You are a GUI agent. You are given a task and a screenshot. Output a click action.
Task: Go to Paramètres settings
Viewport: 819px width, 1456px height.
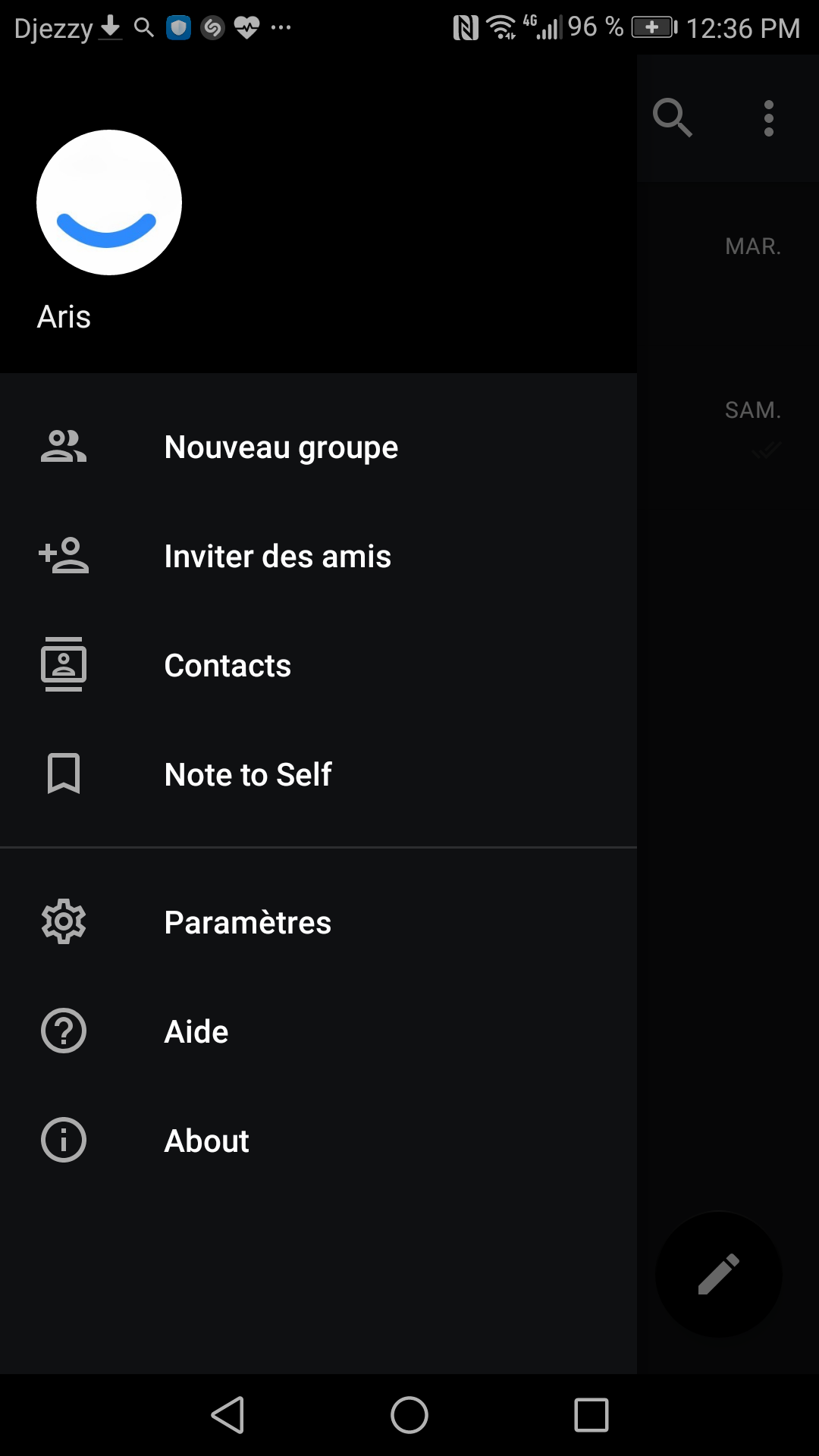click(247, 923)
